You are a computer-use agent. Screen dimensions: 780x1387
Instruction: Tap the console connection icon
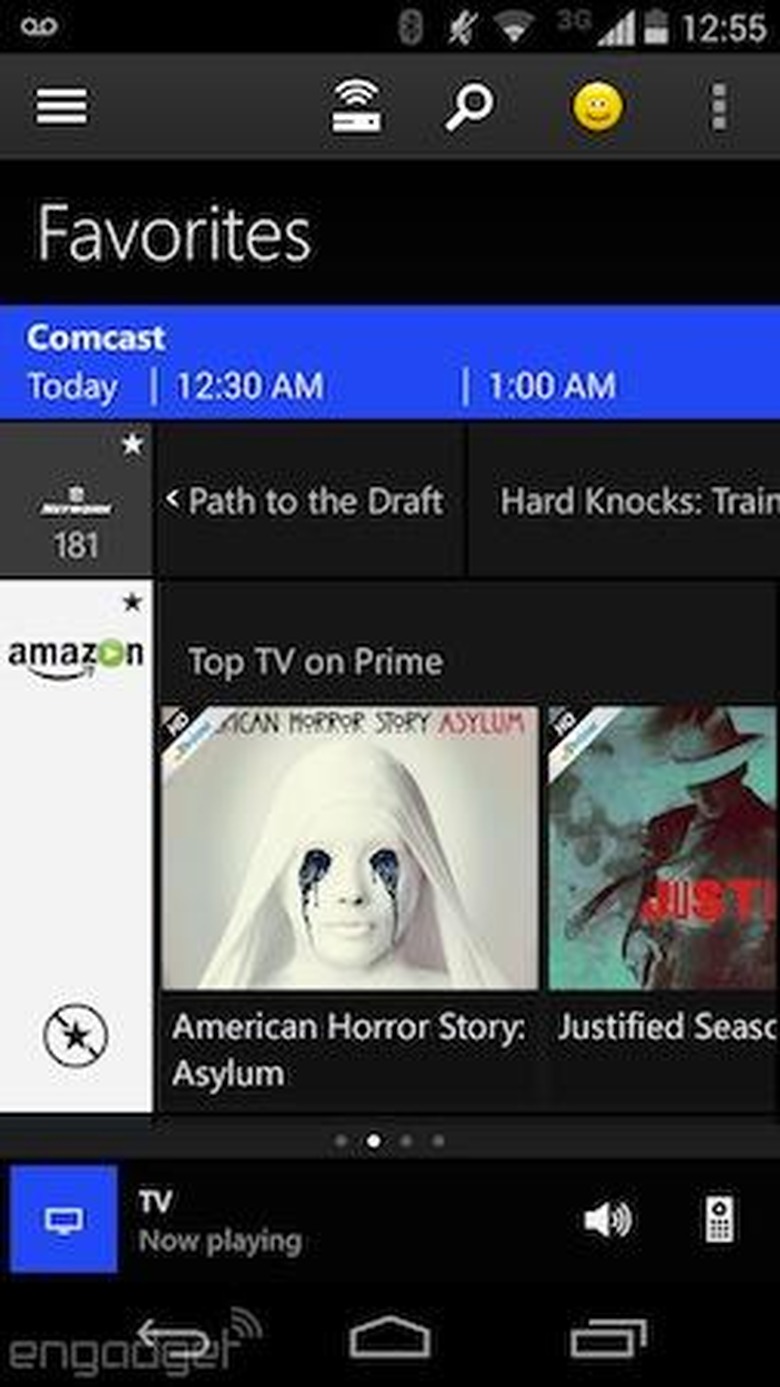tap(356, 106)
